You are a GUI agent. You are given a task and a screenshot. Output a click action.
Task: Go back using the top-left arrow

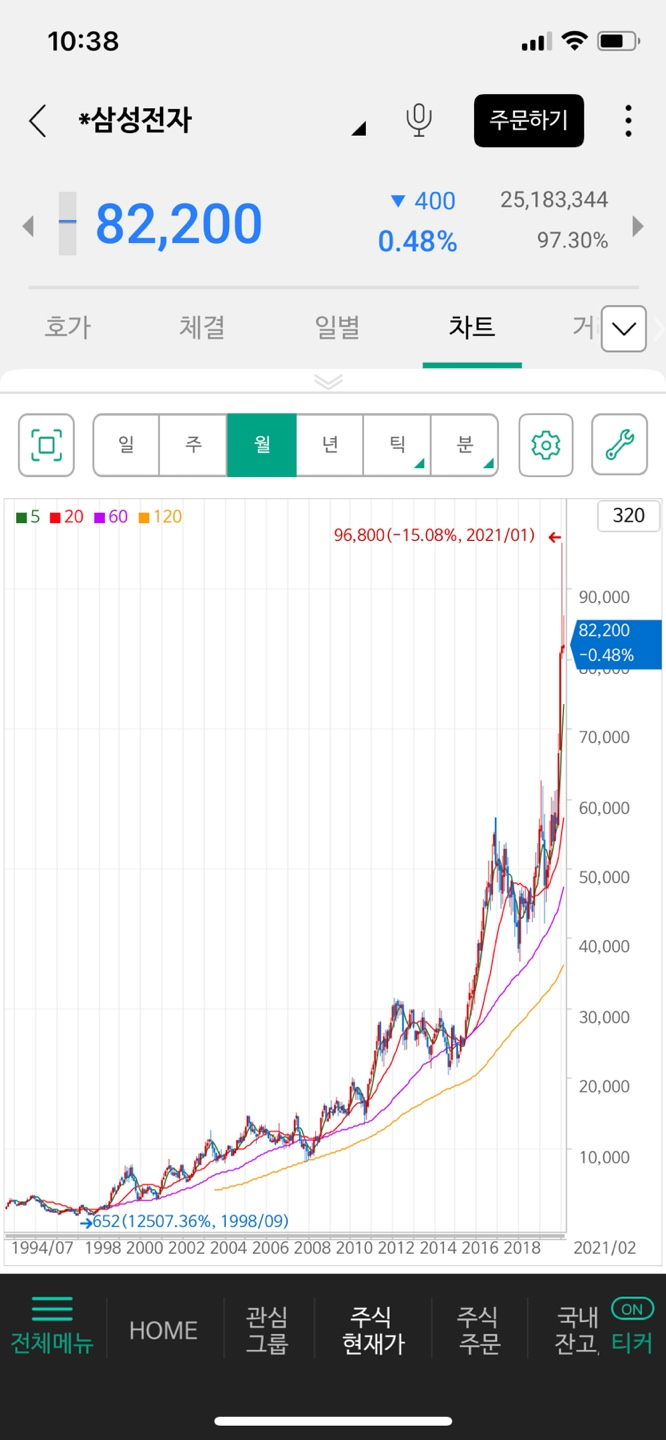coord(37,121)
